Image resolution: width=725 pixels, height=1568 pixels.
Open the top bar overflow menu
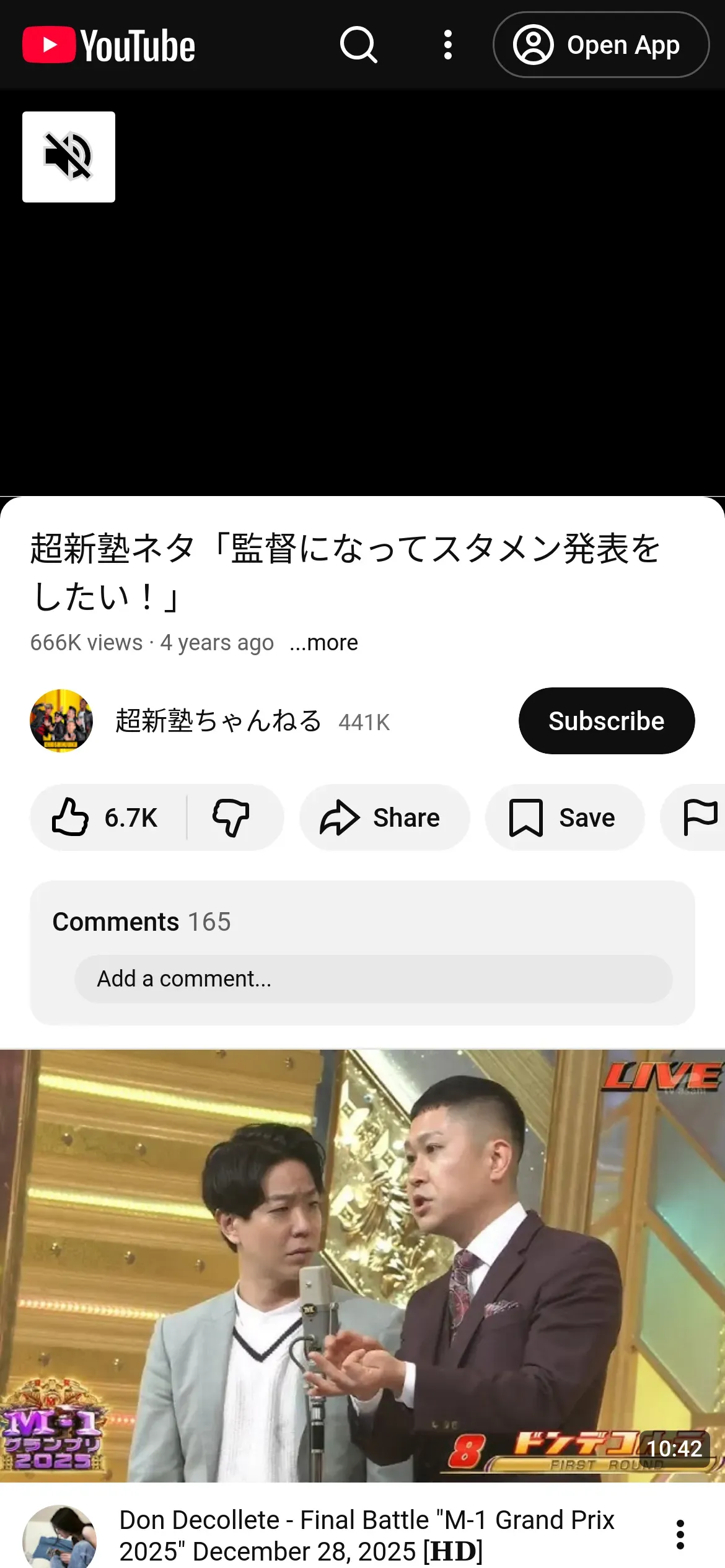point(447,45)
